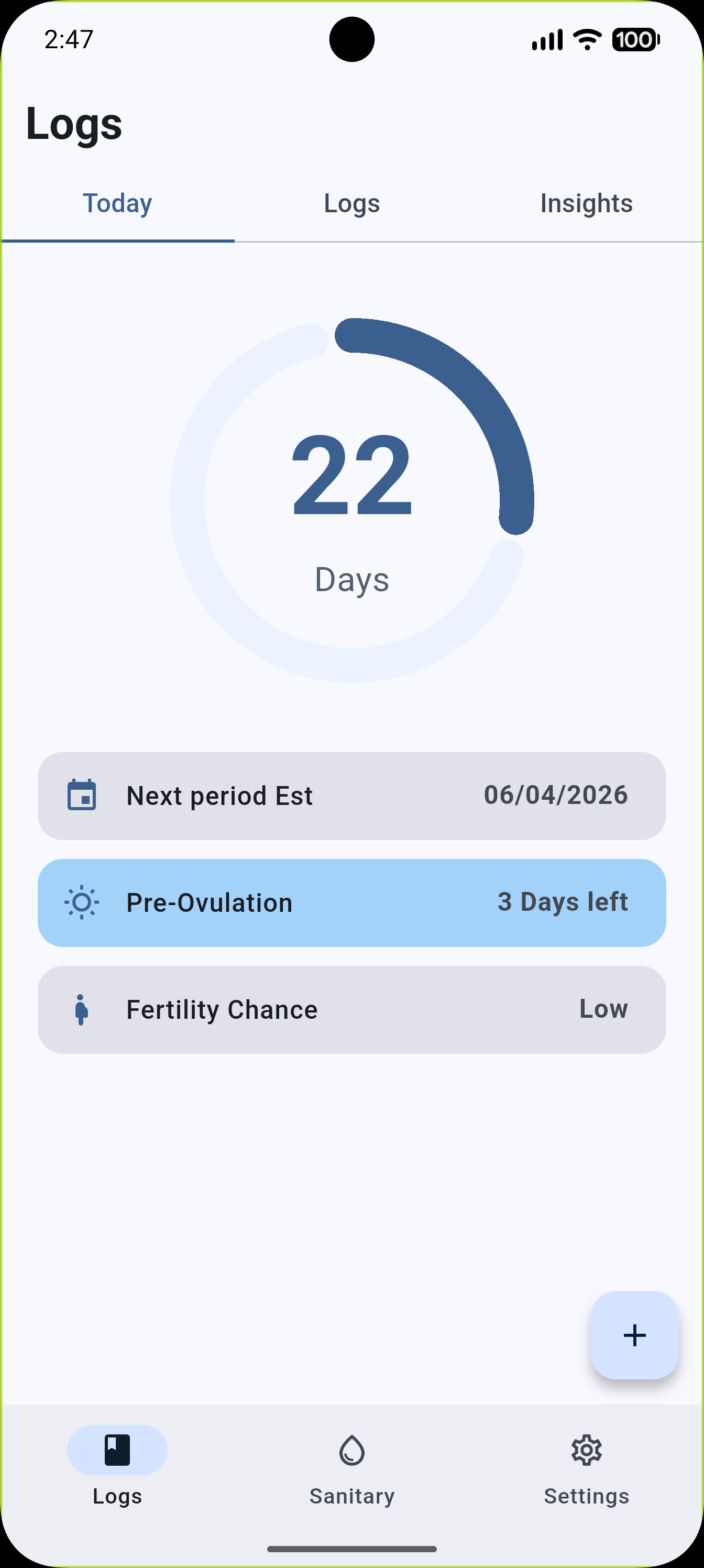Open the Logs tab at the top
This screenshot has width=704, height=1568.
pyautogui.click(x=351, y=203)
